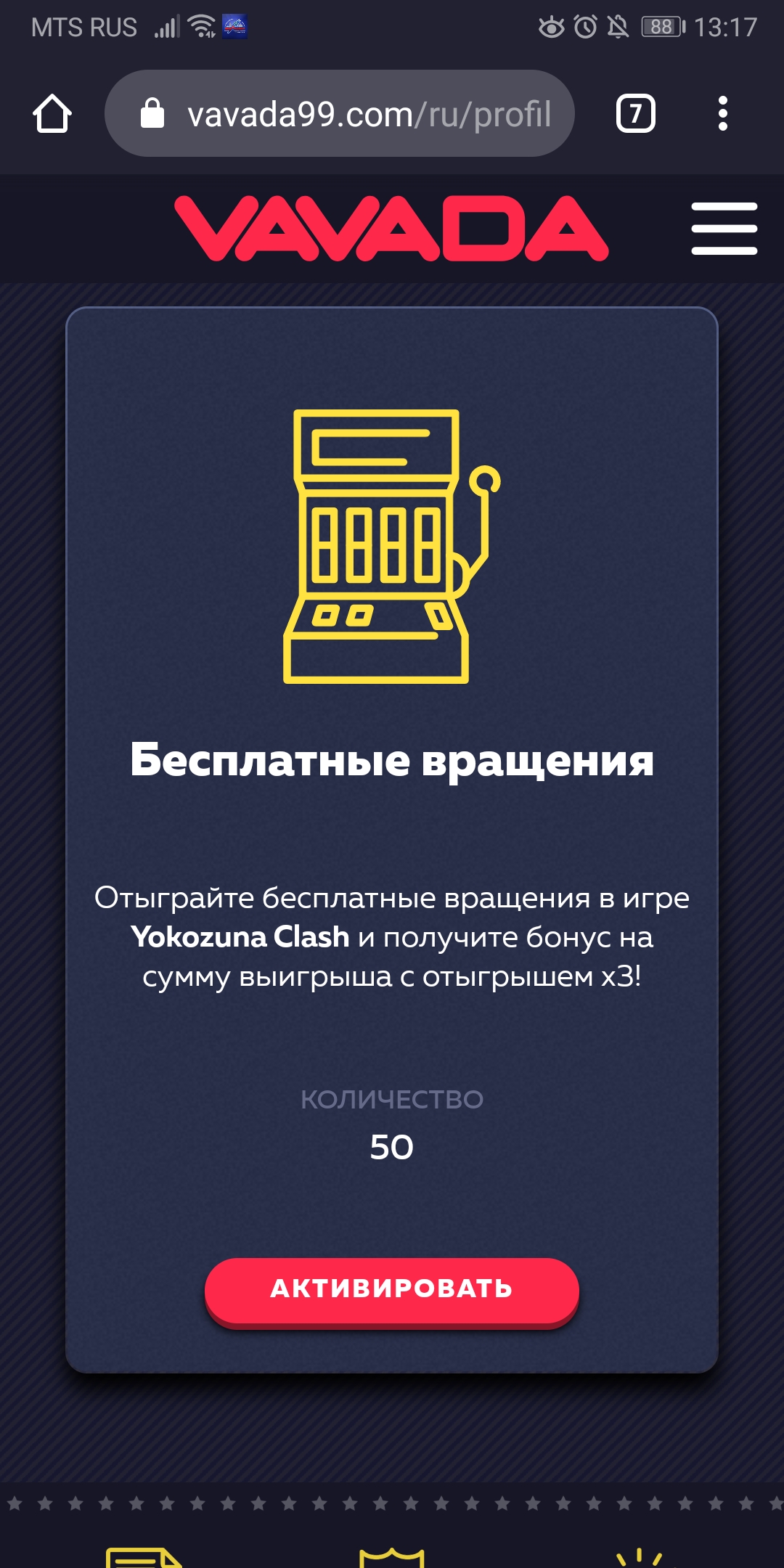Go to the browser home page
This screenshot has height=1568, width=784.
[x=52, y=114]
